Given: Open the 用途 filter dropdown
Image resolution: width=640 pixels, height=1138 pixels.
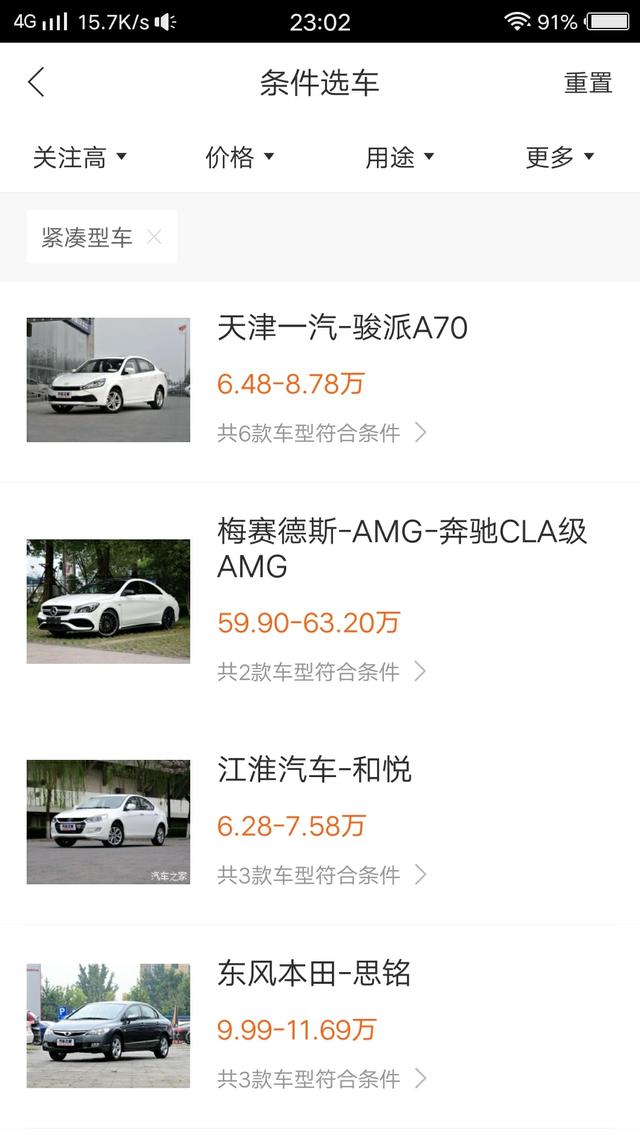Looking at the screenshot, I should (400, 157).
